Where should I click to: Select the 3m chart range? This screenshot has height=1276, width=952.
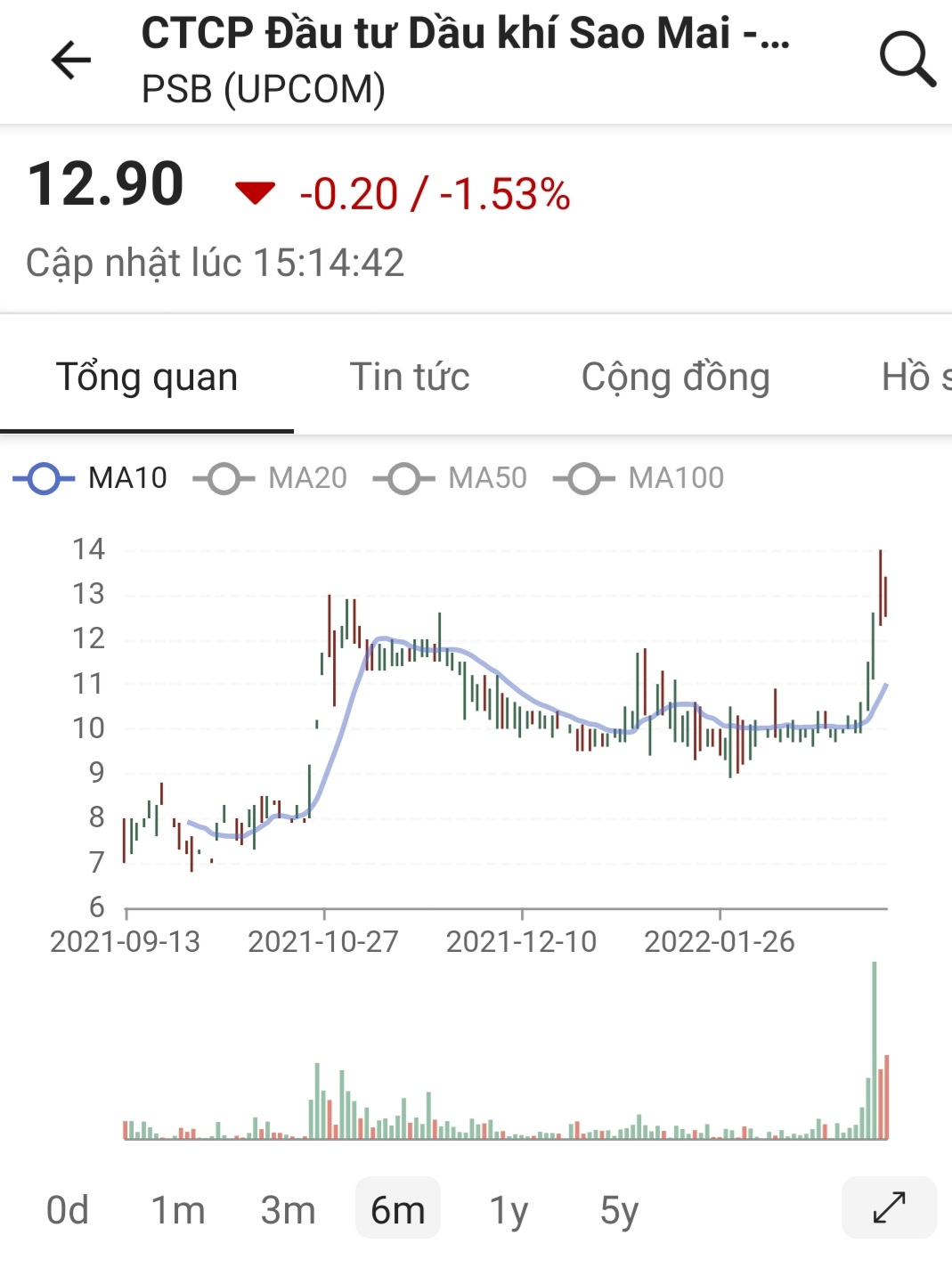288,1210
